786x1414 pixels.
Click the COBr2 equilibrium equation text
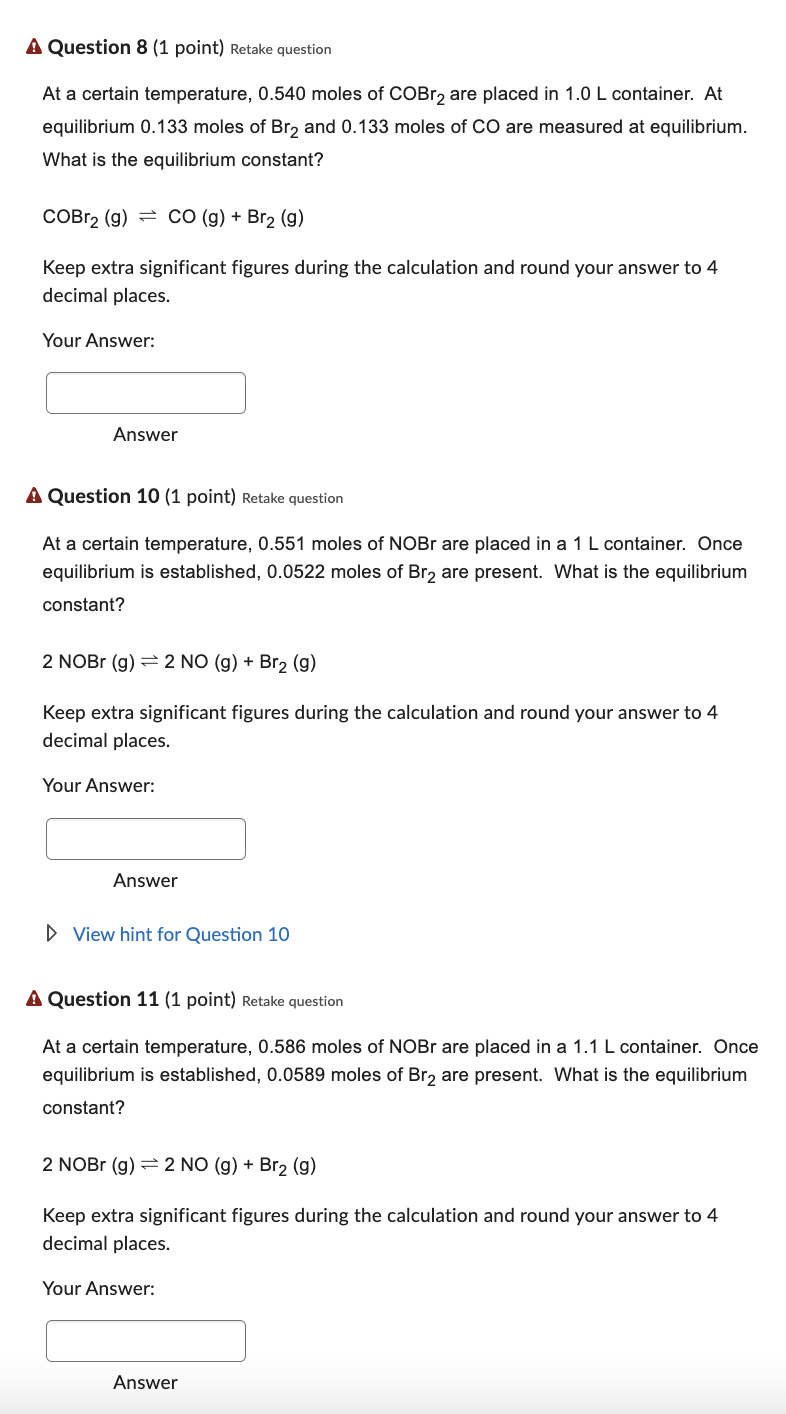173,216
